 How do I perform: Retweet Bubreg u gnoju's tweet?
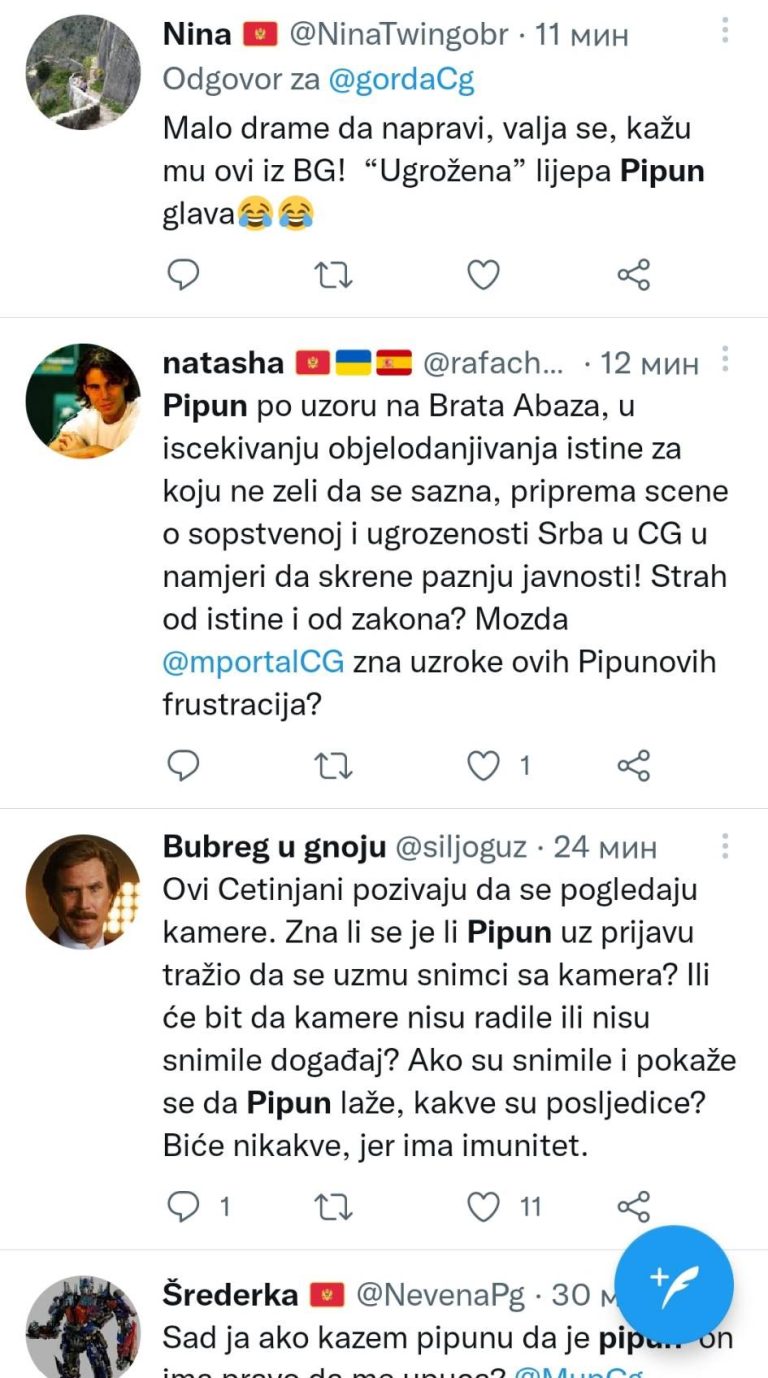(x=333, y=1207)
